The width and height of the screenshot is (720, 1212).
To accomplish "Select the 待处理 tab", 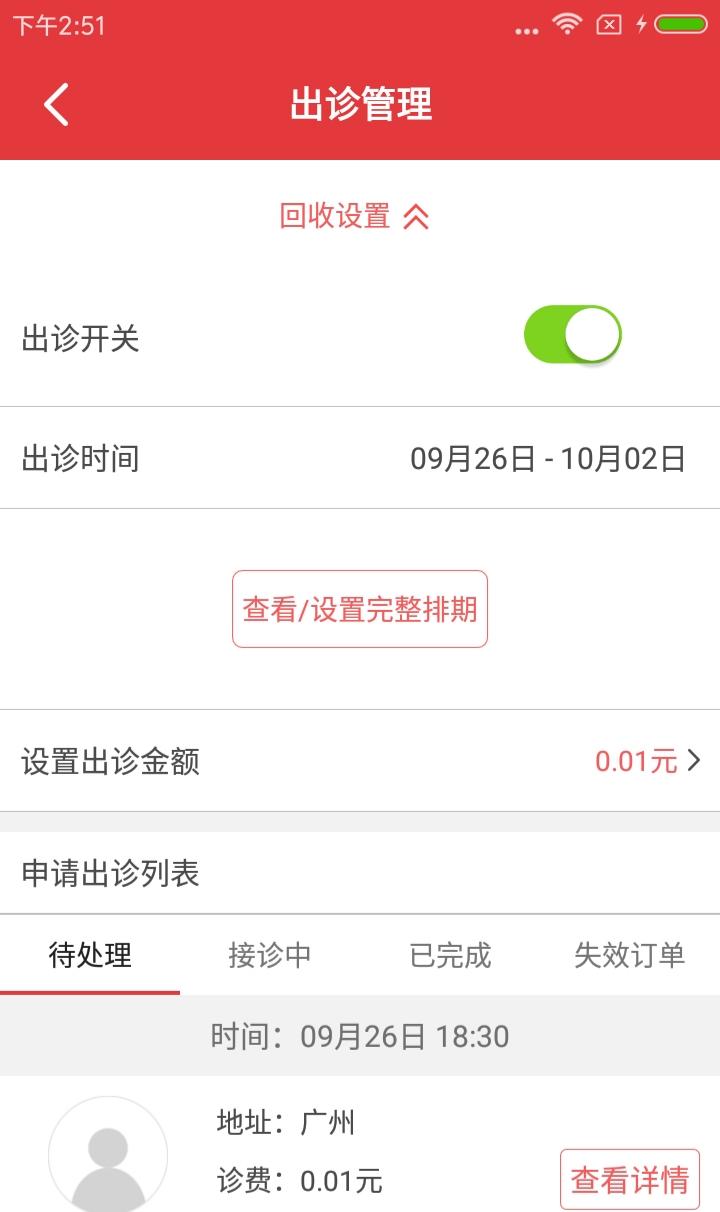I will tap(90, 955).
